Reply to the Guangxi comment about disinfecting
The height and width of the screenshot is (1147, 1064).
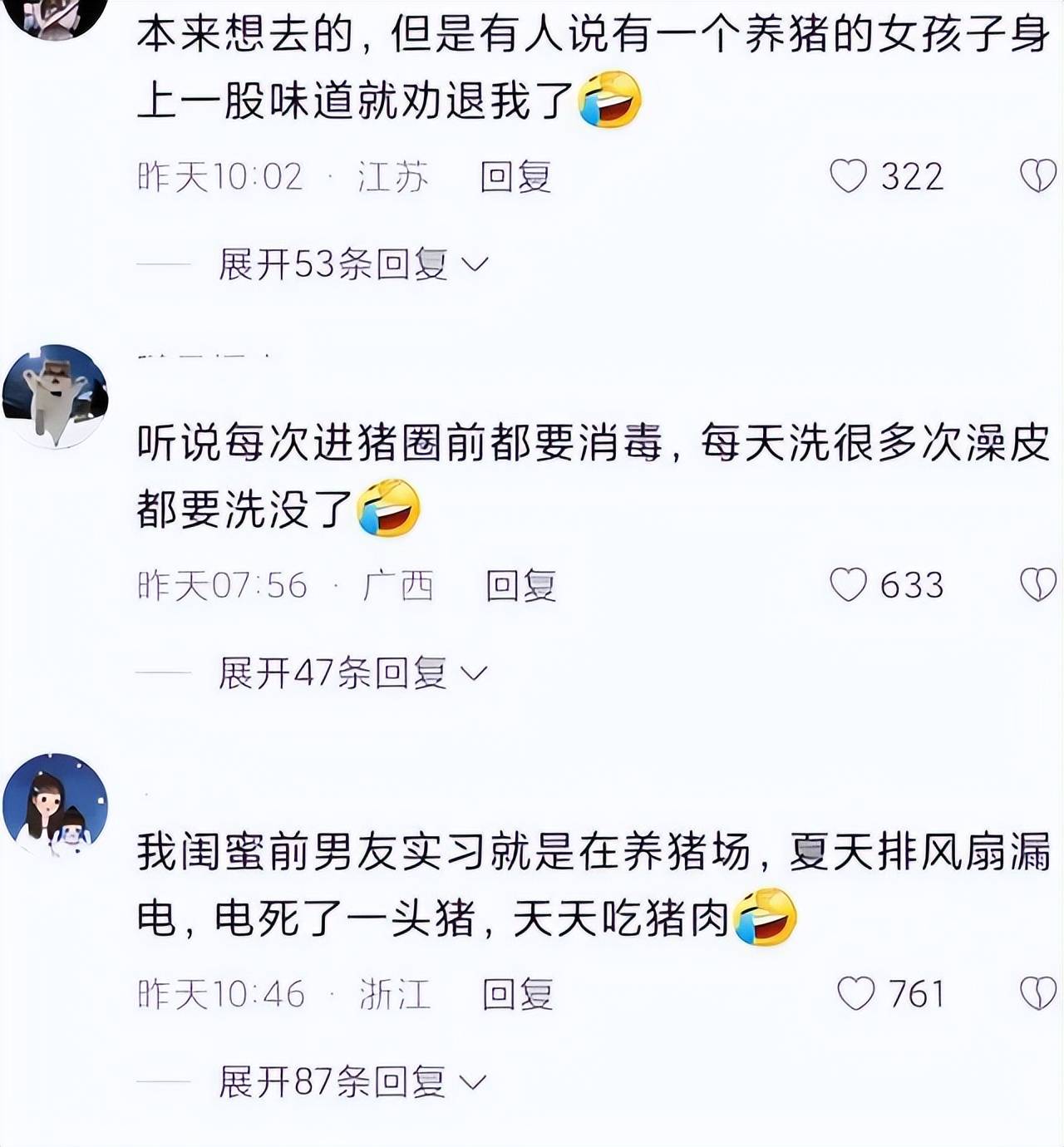click(520, 586)
